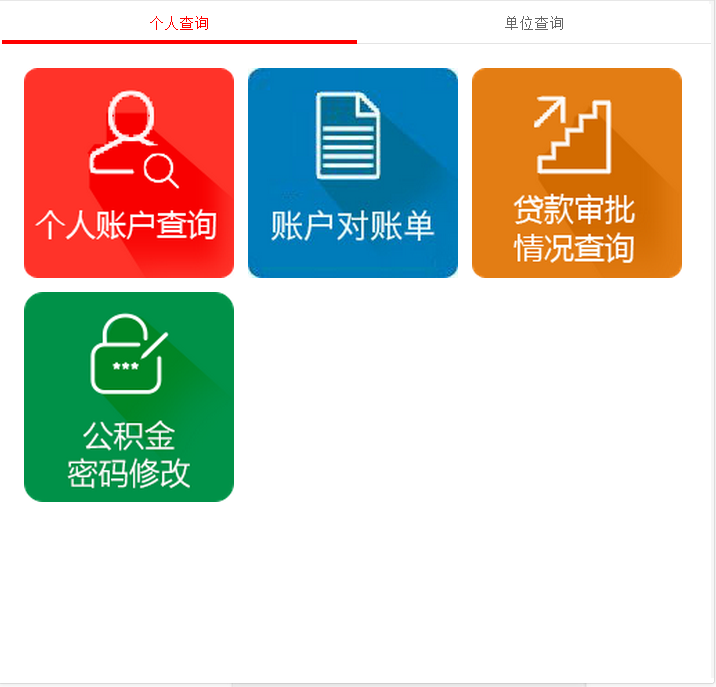Screen dimensions: 716x687
Task: Switch to the 单位查询 tab
Action: 534,23
